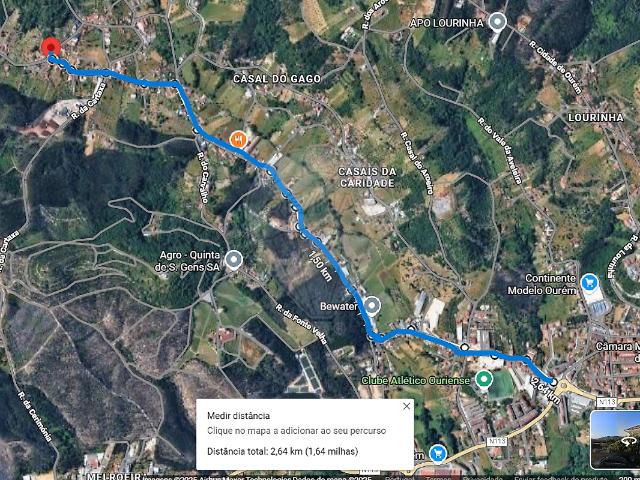Open Agro - Quinta de S. Gens SA marker

pyautogui.click(x=234, y=260)
